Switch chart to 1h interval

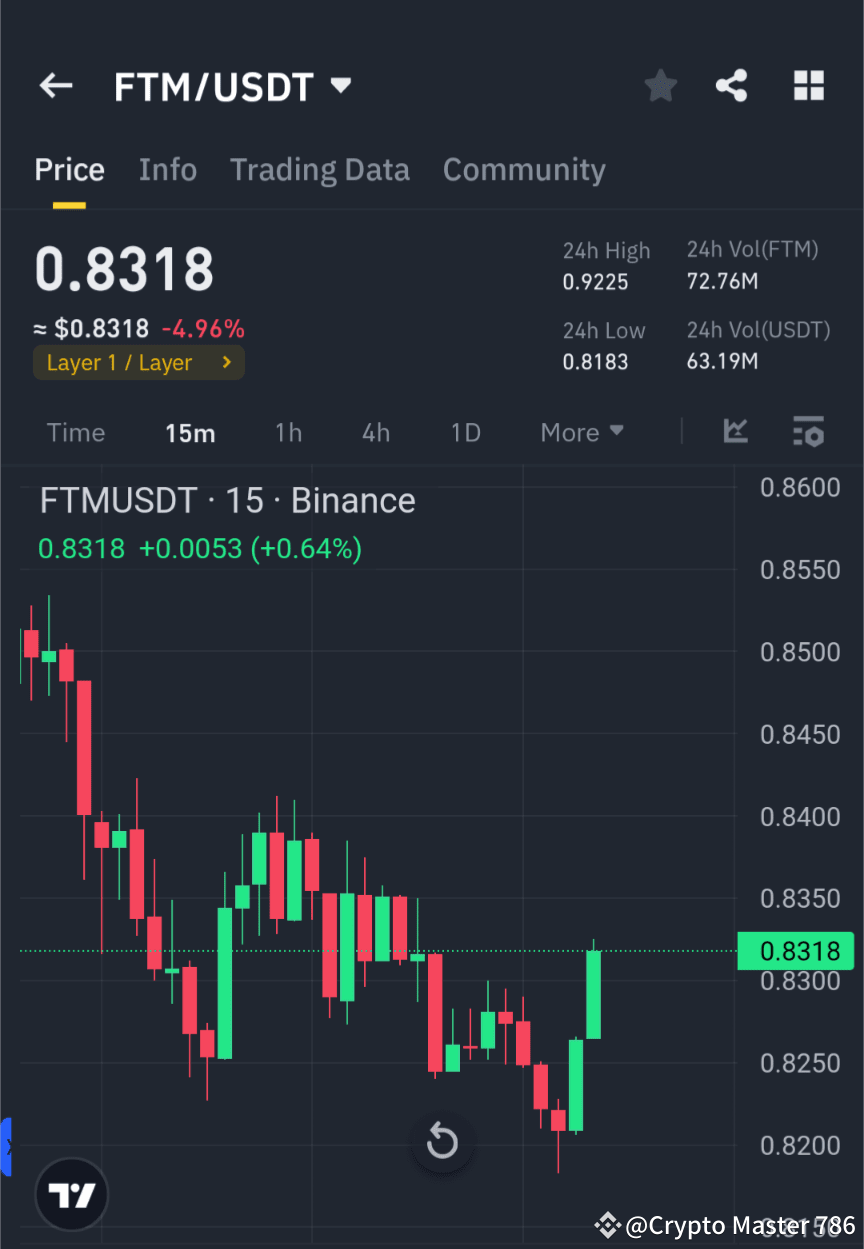click(x=288, y=432)
